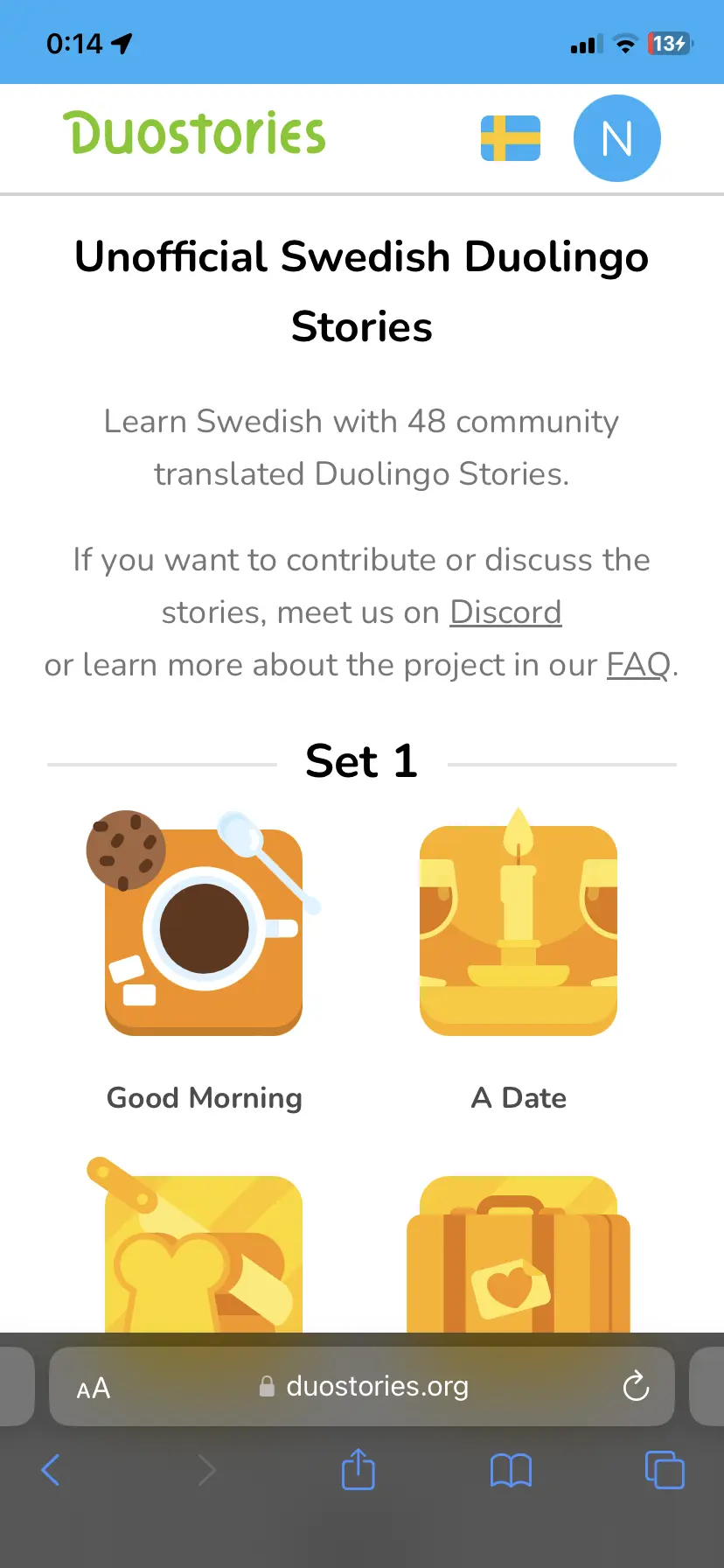This screenshot has width=724, height=1568.
Task: Open the Safari tab switcher icon
Action: [x=664, y=1470]
